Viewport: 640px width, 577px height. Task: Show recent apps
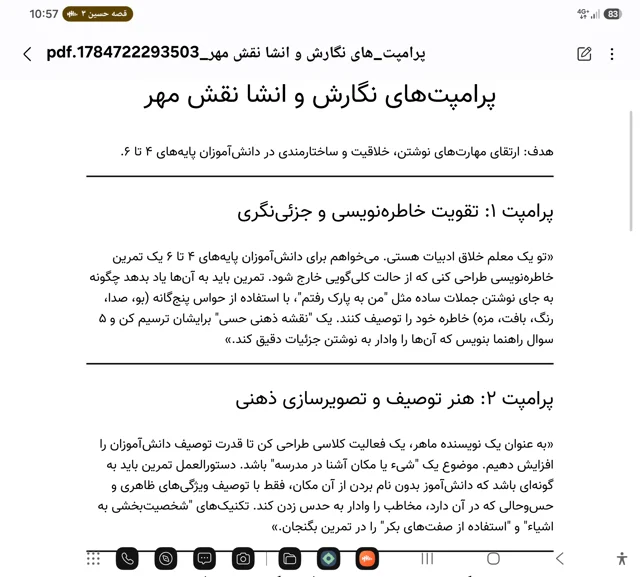click(x=427, y=559)
